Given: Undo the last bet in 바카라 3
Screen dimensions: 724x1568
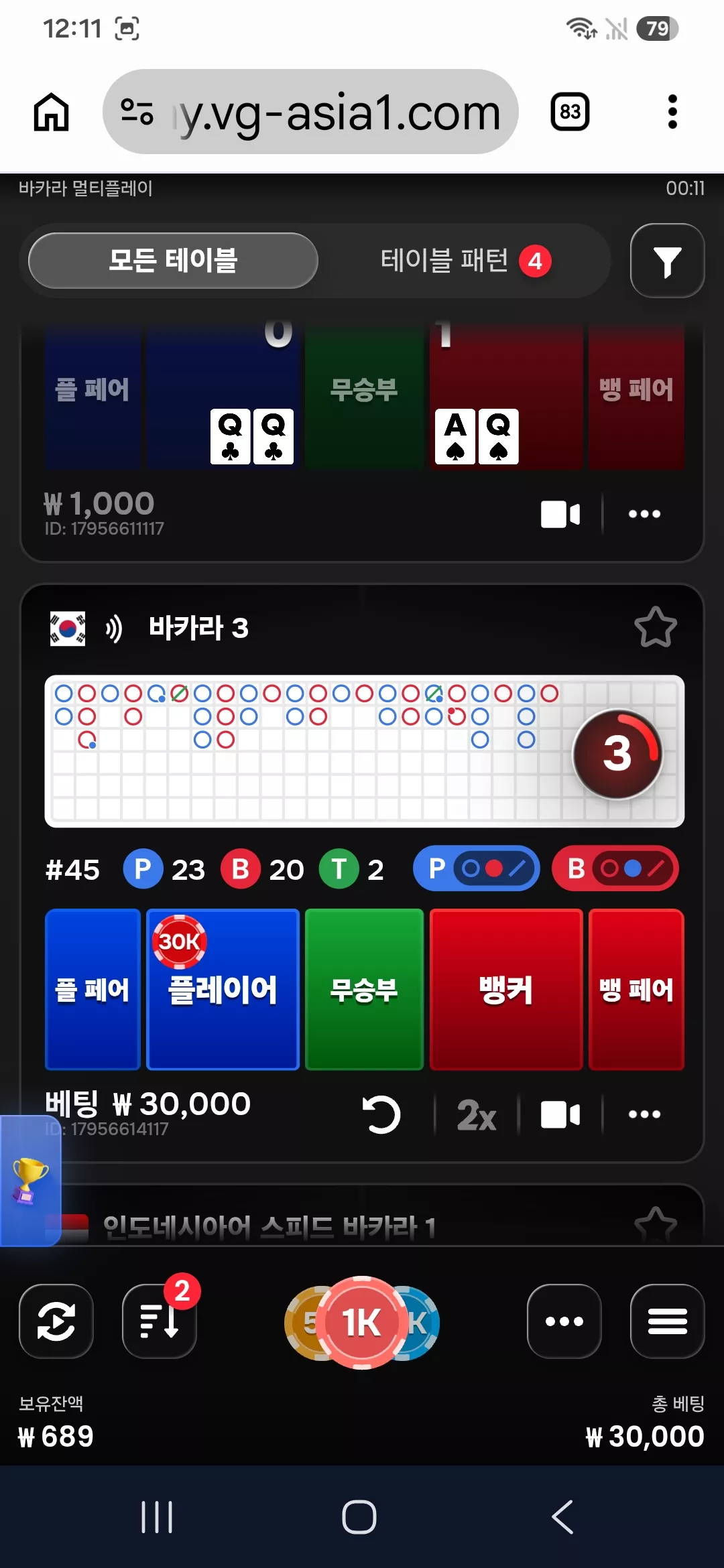Looking at the screenshot, I should pos(381,1115).
